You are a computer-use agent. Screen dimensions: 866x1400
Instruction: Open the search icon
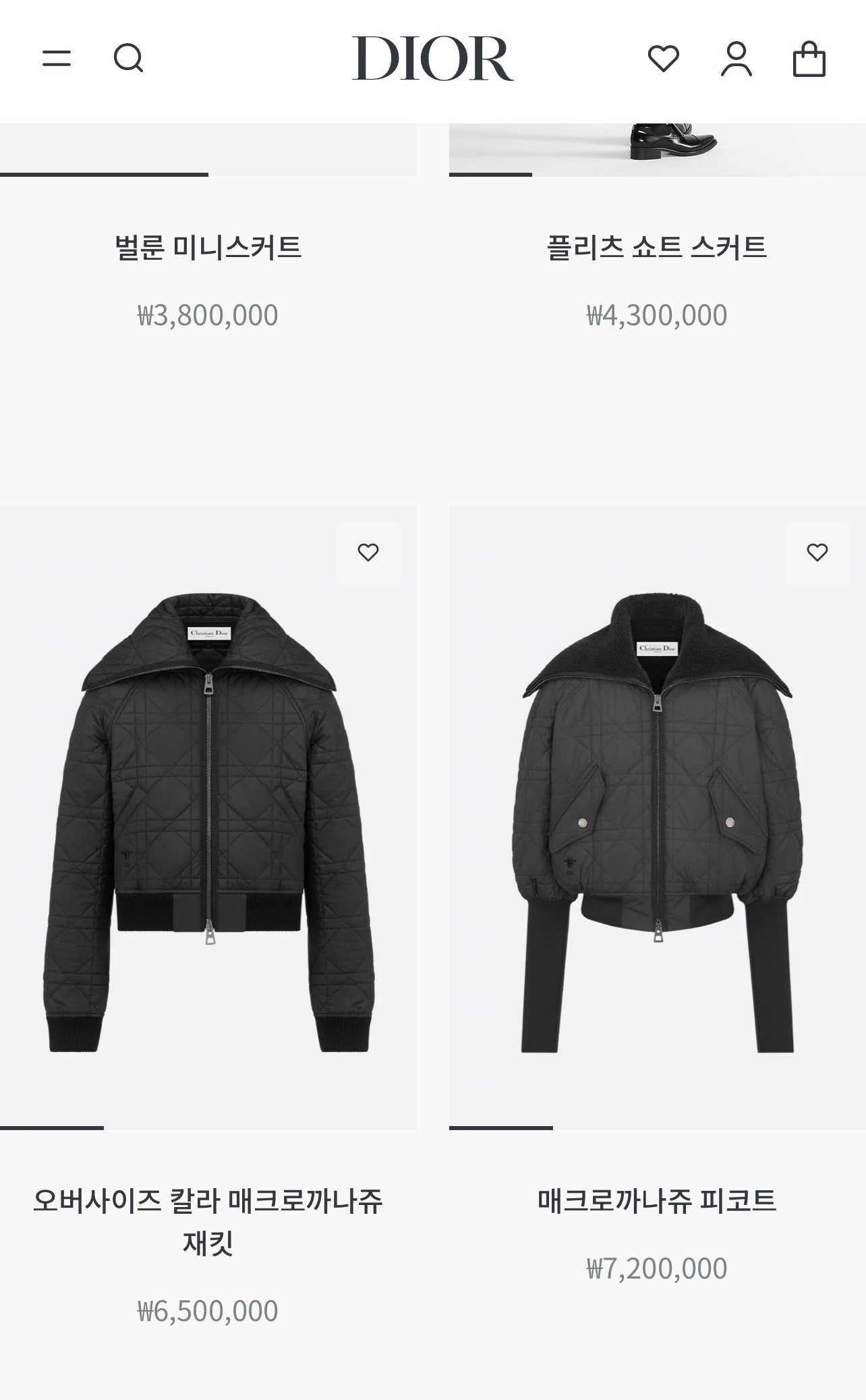pyautogui.click(x=128, y=58)
